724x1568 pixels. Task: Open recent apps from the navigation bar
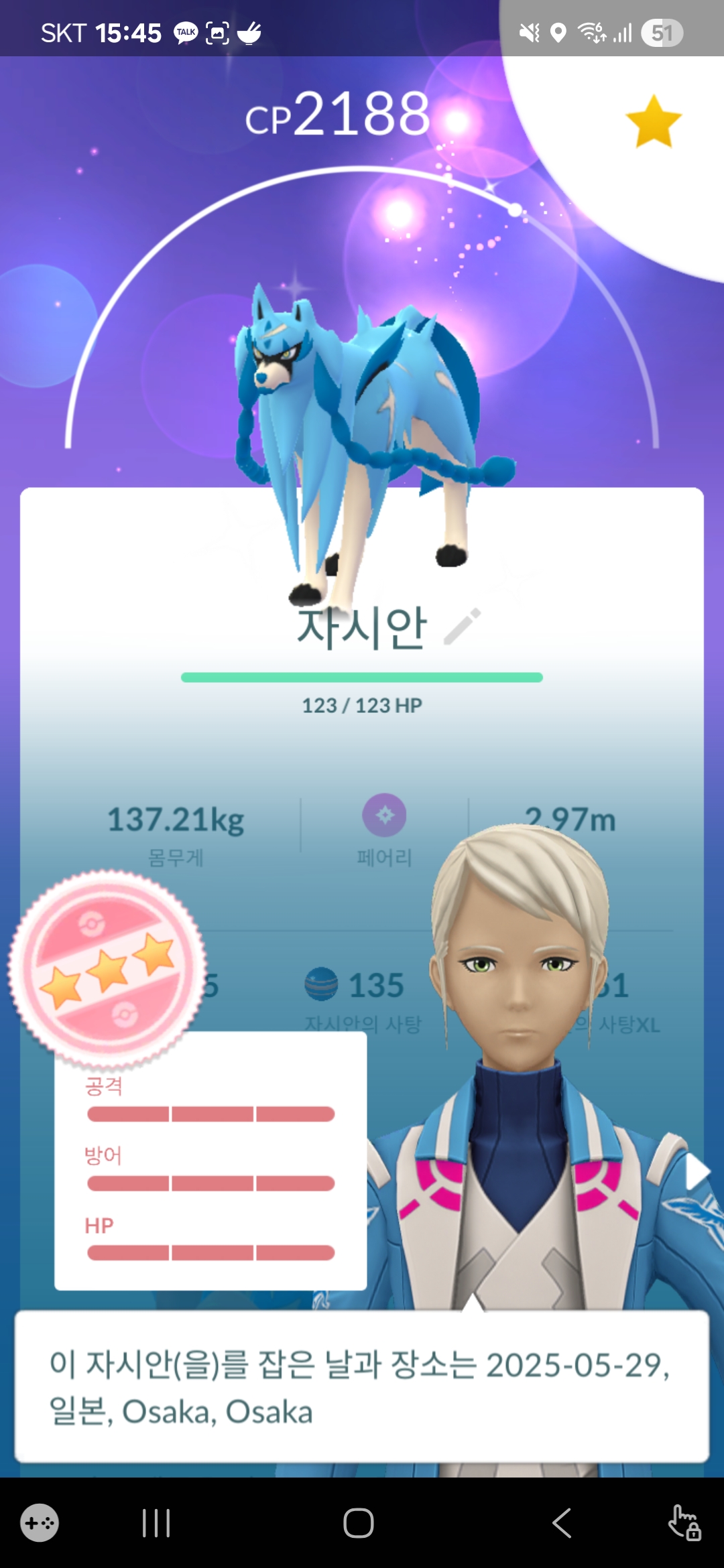[x=156, y=1523]
